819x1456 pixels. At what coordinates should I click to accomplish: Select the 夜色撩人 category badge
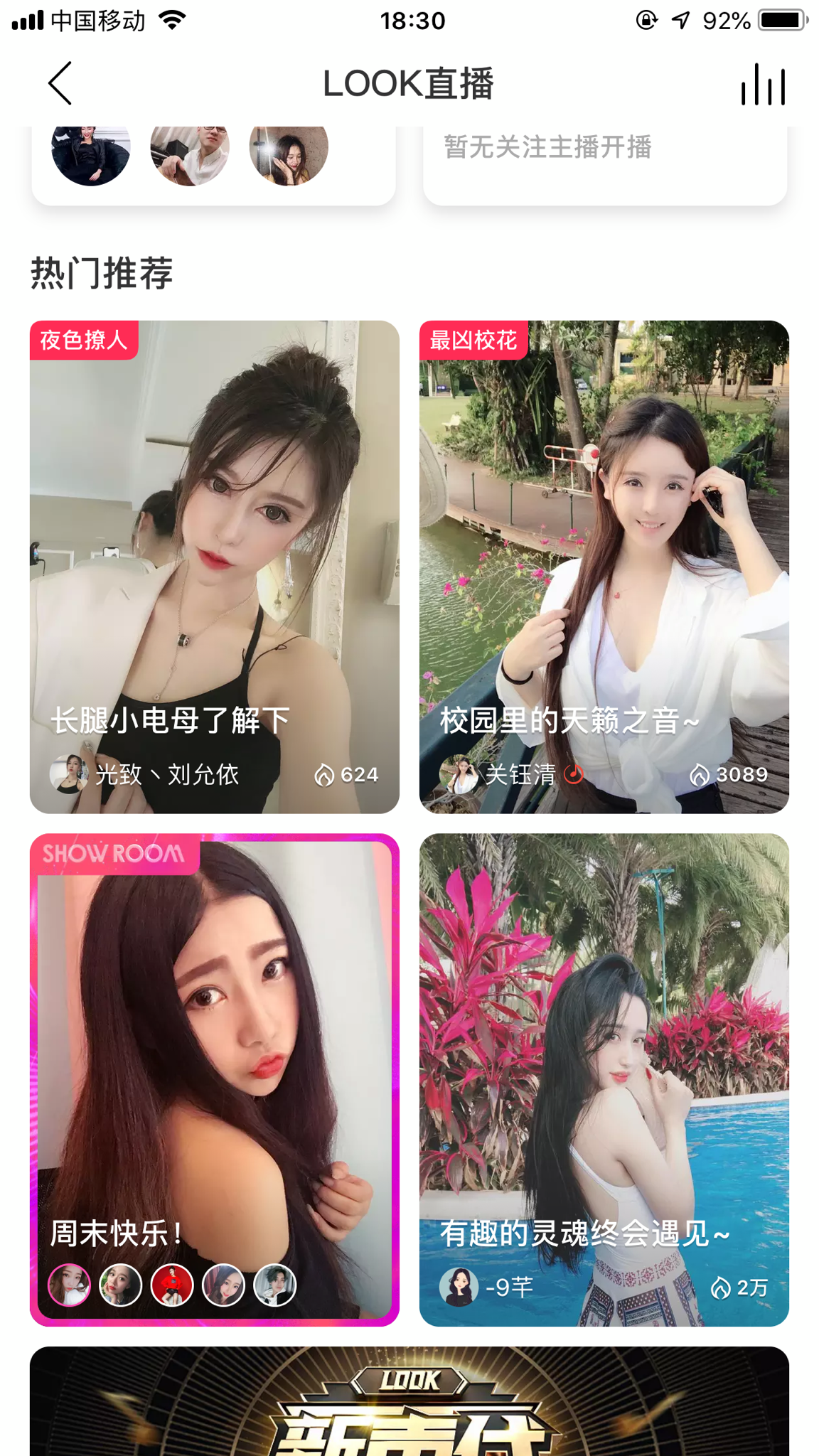[83, 341]
